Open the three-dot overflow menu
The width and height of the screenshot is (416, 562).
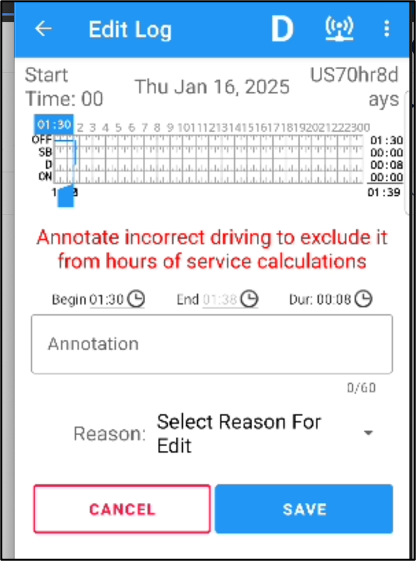[386, 29]
